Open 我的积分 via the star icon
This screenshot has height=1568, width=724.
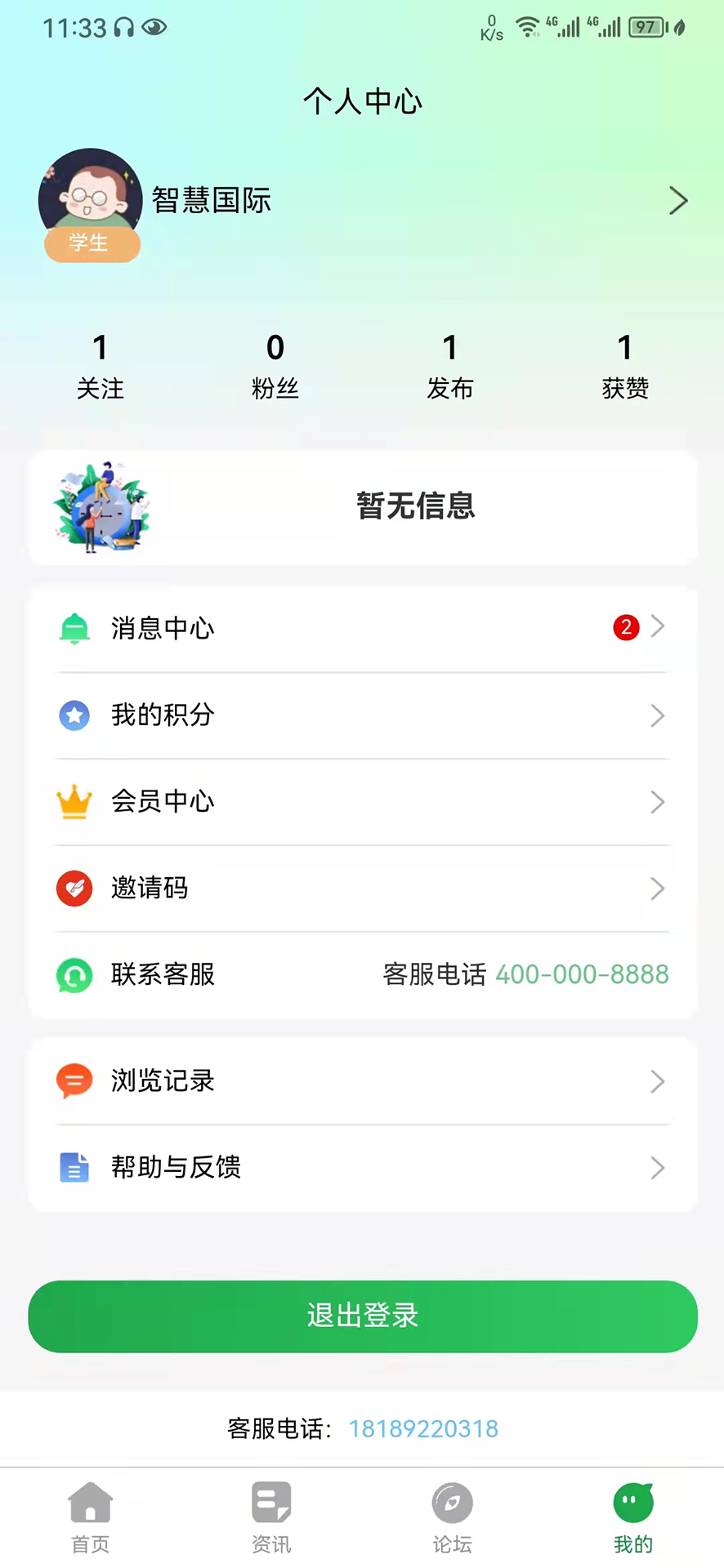pyautogui.click(x=74, y=715)
